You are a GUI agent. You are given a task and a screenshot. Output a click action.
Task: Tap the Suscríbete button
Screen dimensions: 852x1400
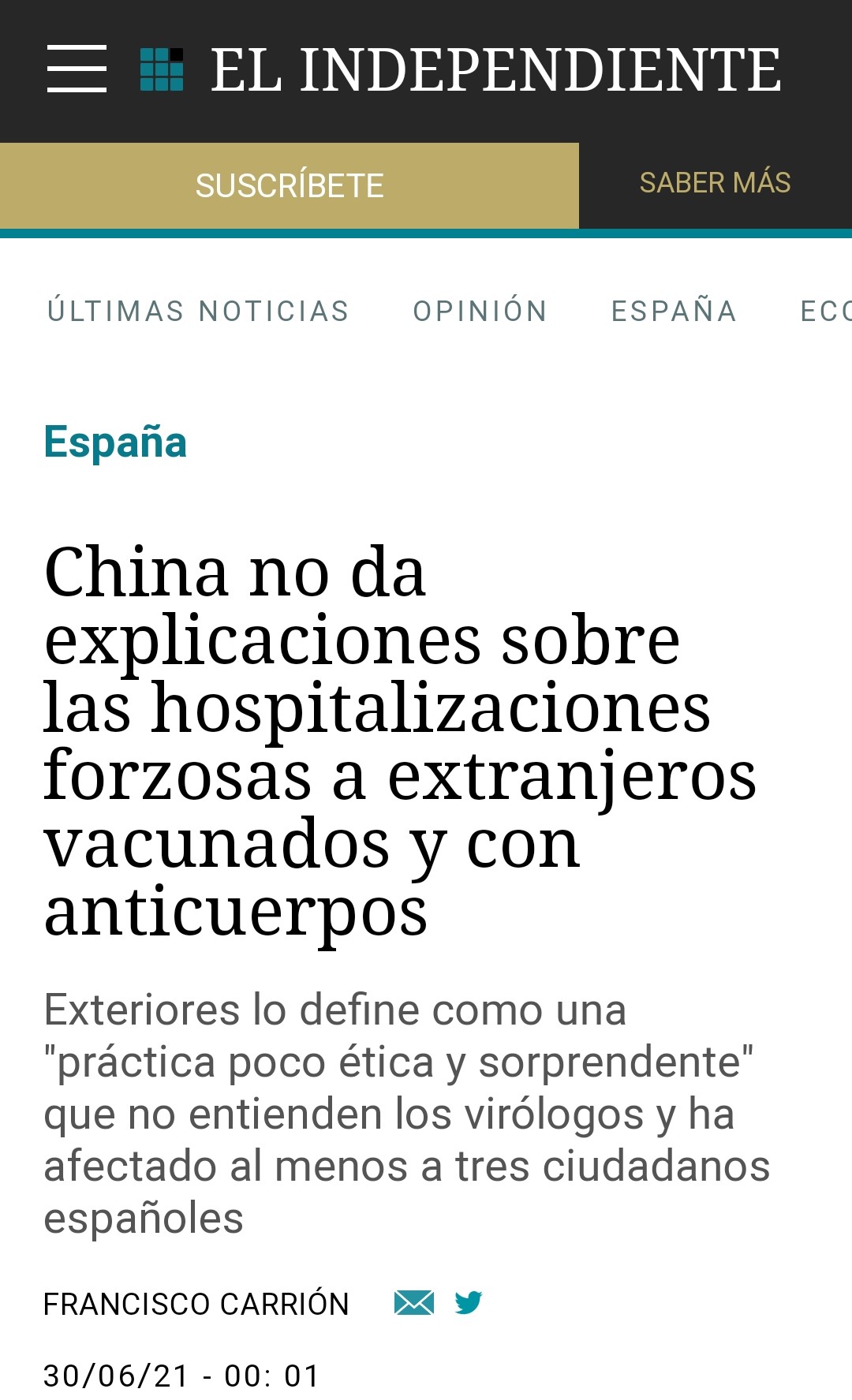[289, 186]
